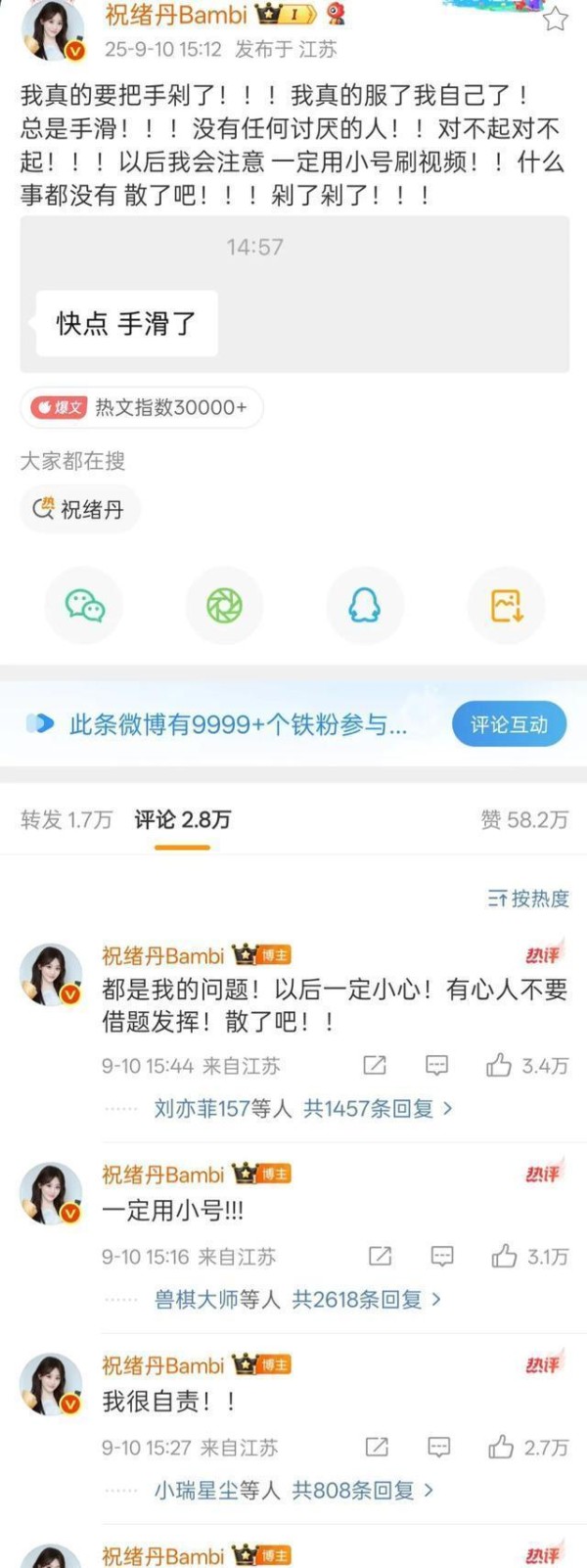The width and height of the screenshot is (587, 1568).
Task: Share the post to WeChat
Action: click(x=84, y=606)
